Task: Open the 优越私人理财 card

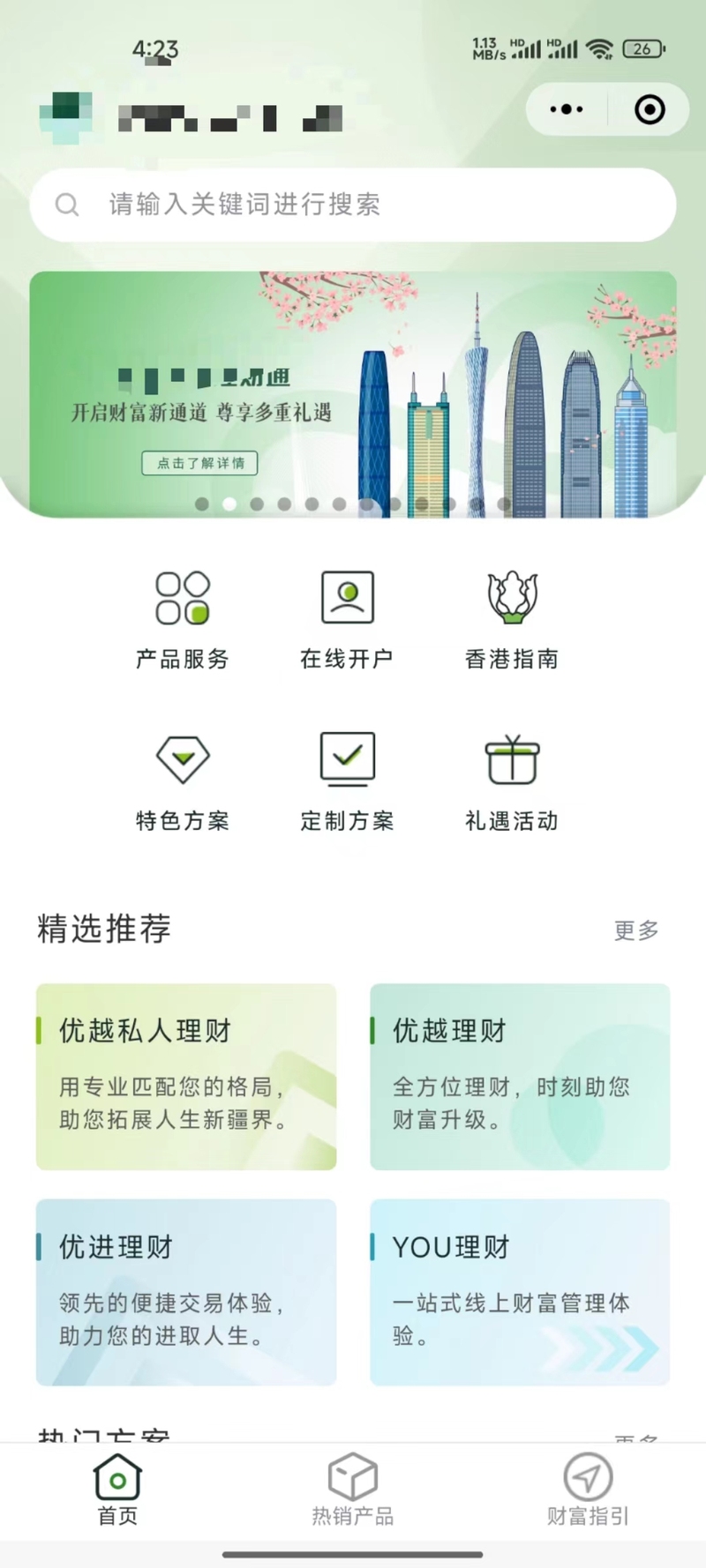Action: (186, 1077)
